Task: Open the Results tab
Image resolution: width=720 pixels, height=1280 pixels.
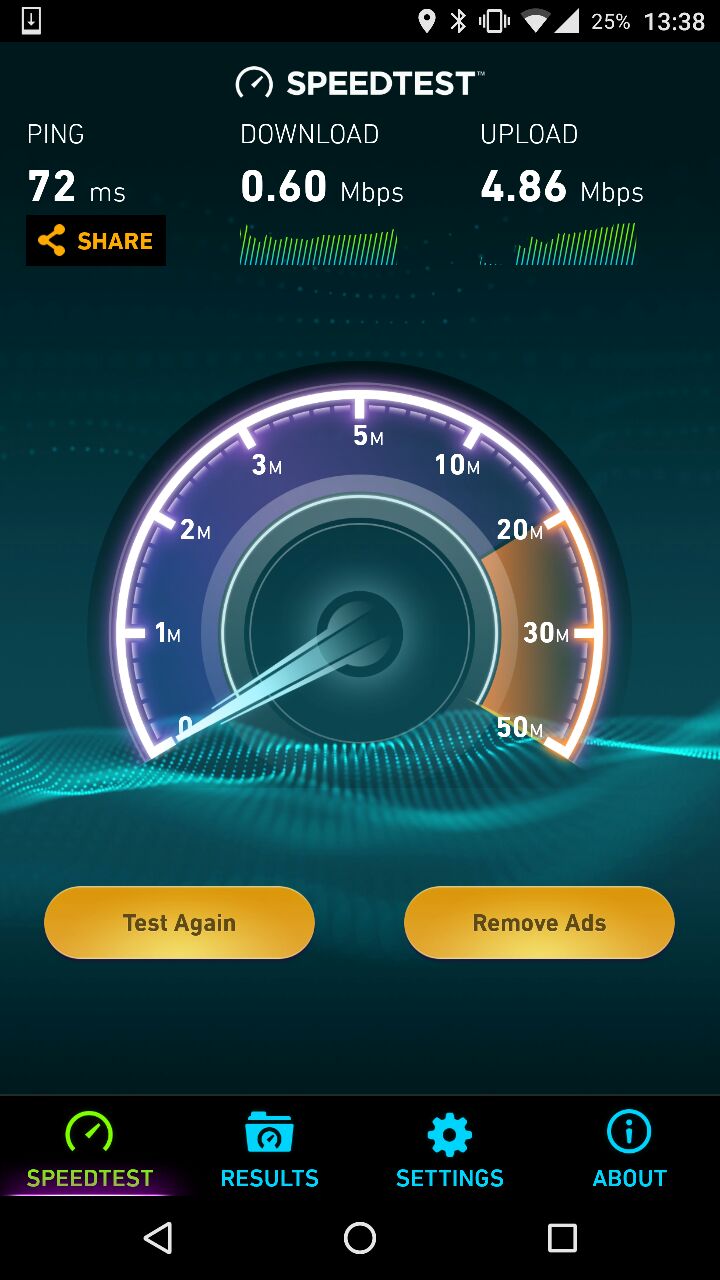Action: 269,1150
